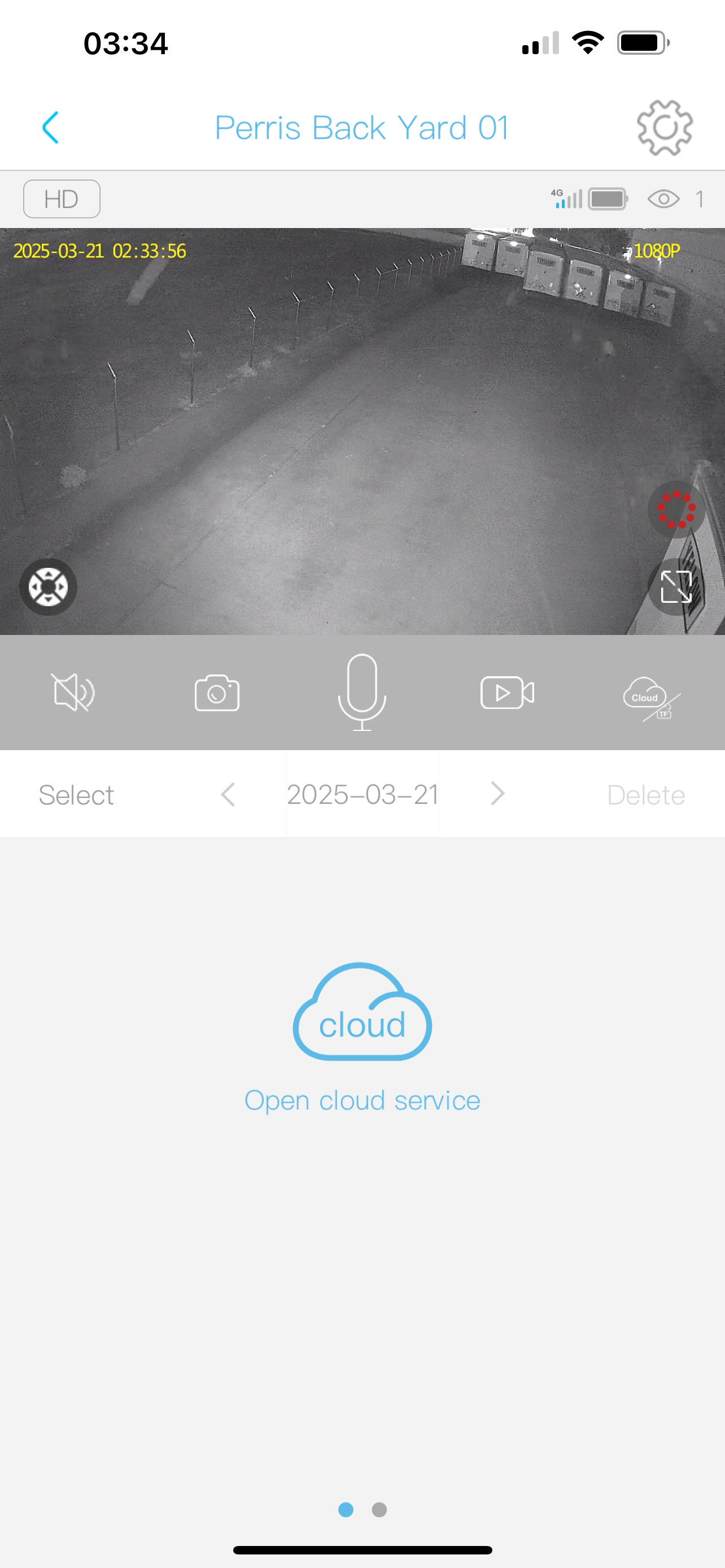Open camera settings gear

[664, 127]
